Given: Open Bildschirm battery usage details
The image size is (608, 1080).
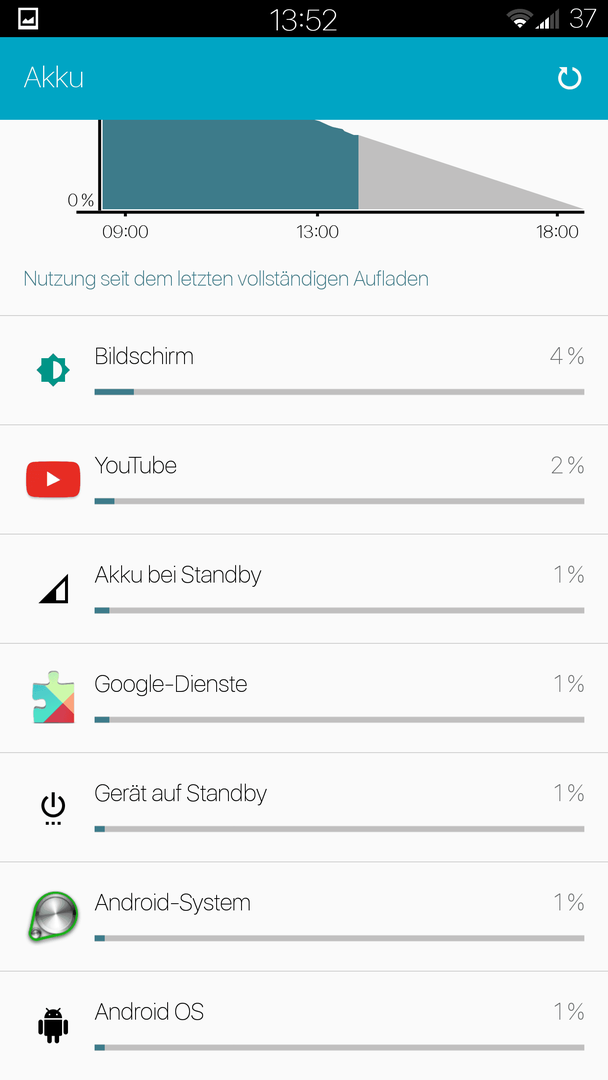Looking at the screenshot, I should pos(304,371).
